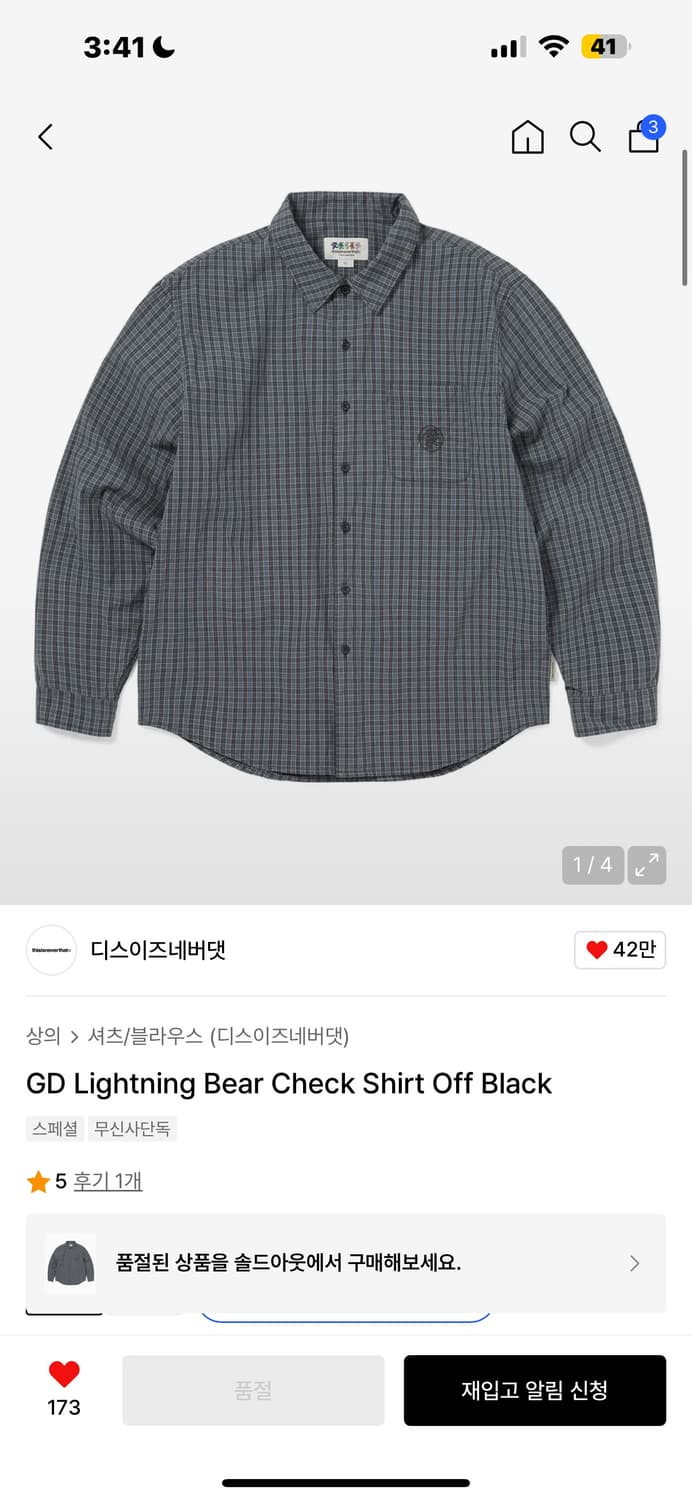Open the shopping bag with 3 items
The width and height of the screenshot is (692, 1500).
tap(645, 135)
